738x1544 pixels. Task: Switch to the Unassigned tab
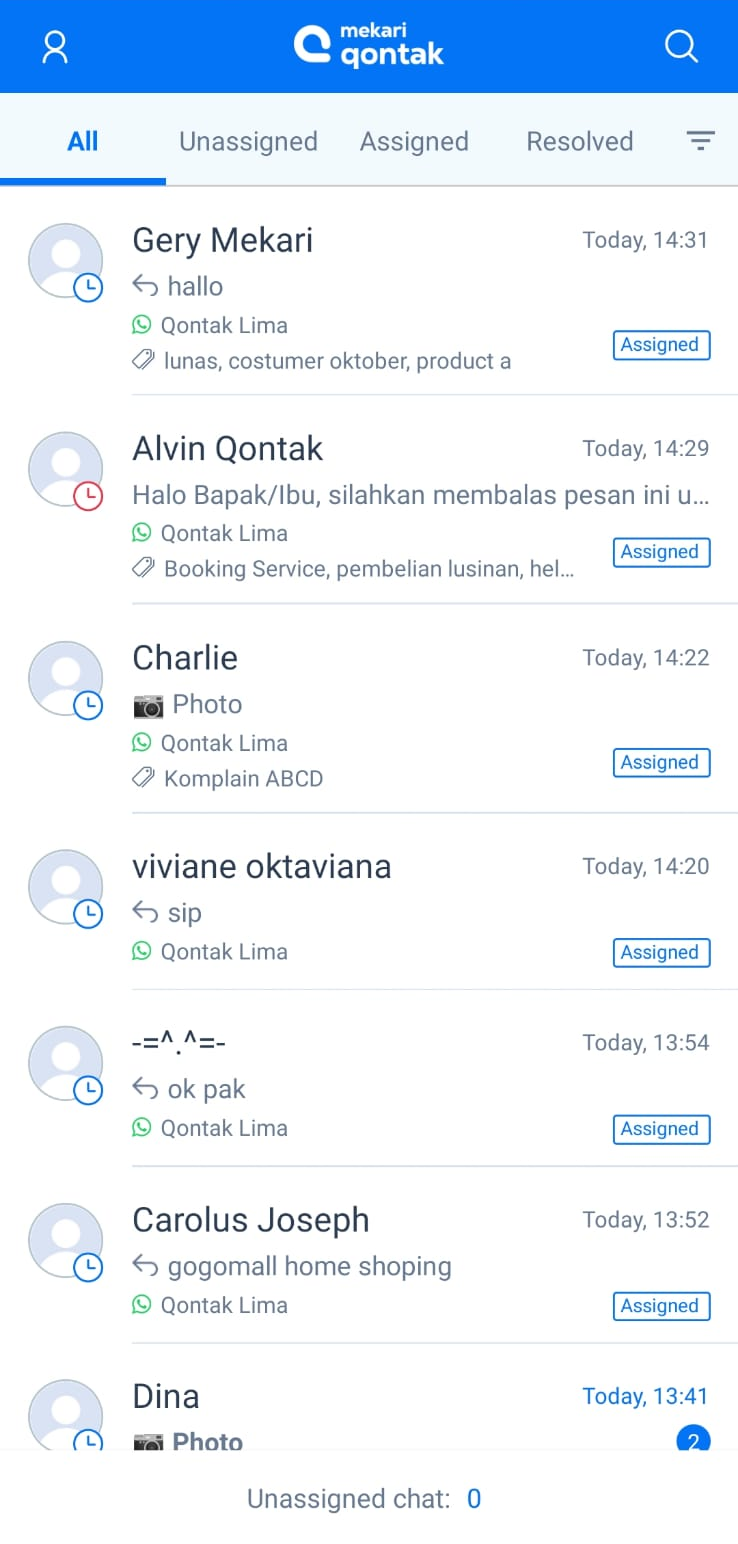(248, 141)
